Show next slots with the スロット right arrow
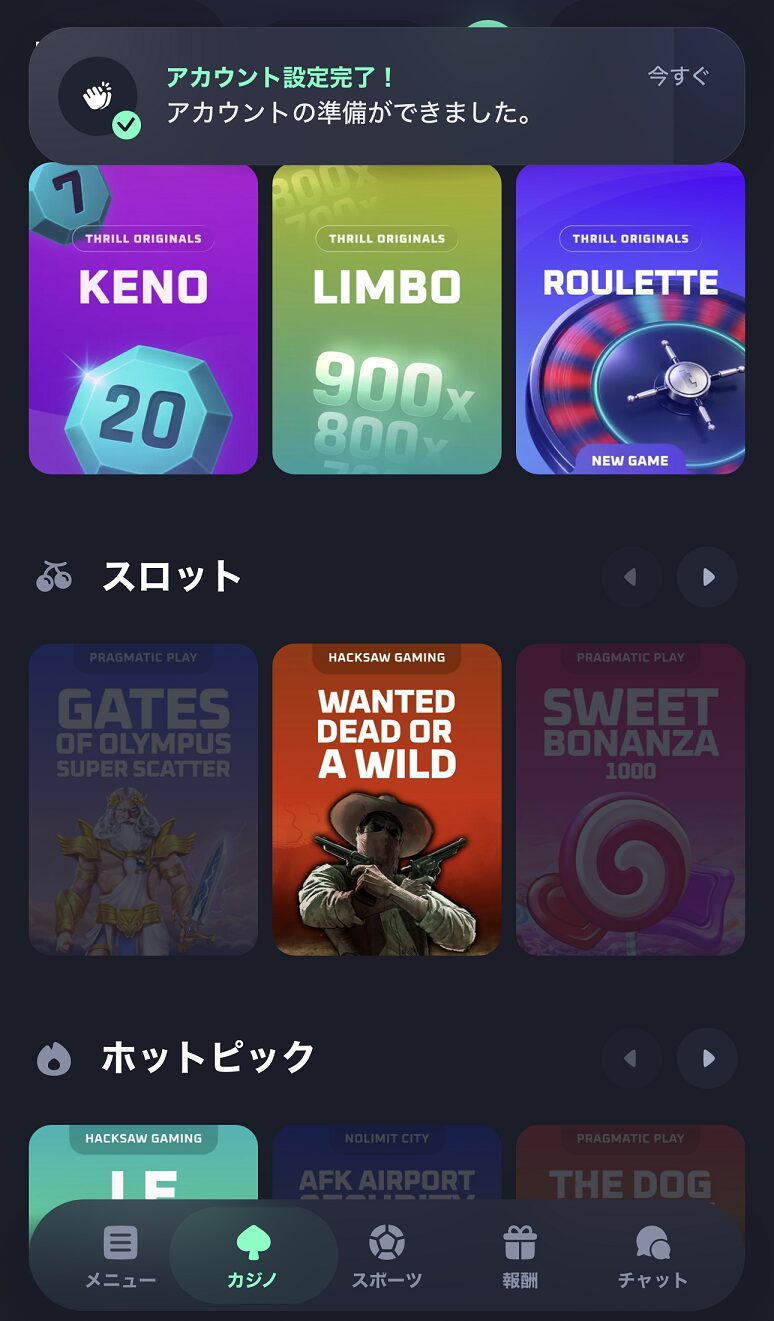 [x=707, y=577]
